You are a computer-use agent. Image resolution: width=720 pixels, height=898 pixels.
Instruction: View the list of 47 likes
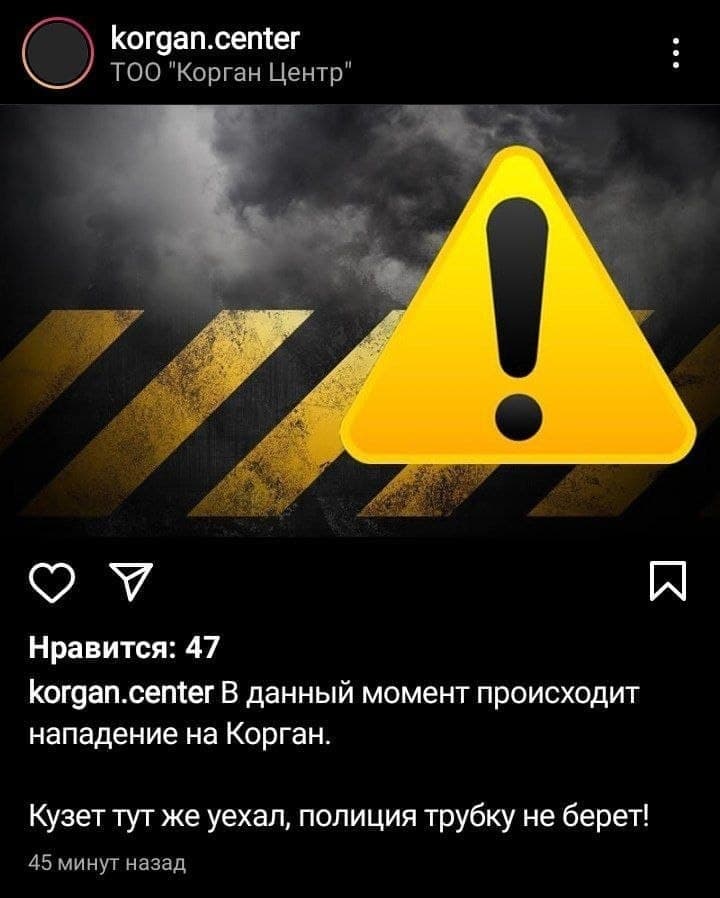pos(125,648)
